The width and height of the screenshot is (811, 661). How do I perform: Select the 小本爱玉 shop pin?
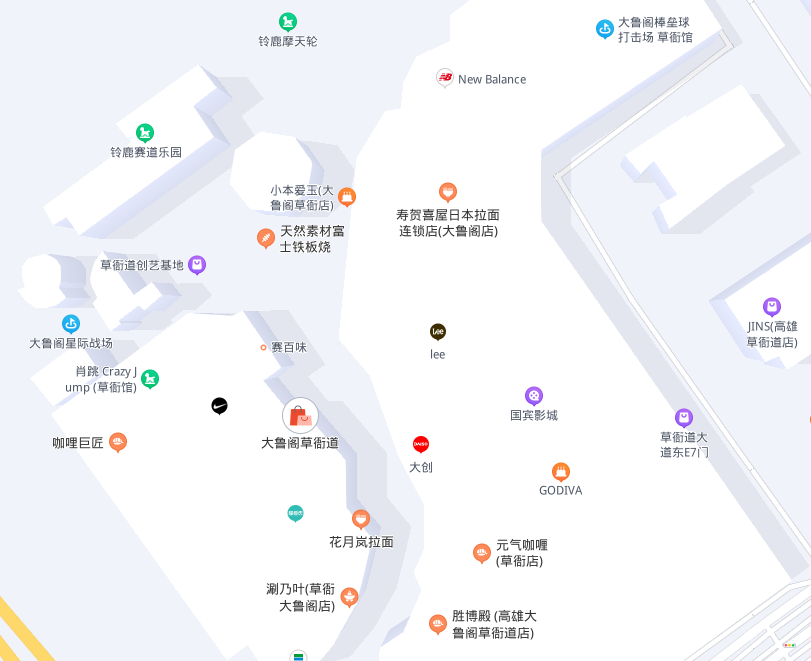click(347, 197)
